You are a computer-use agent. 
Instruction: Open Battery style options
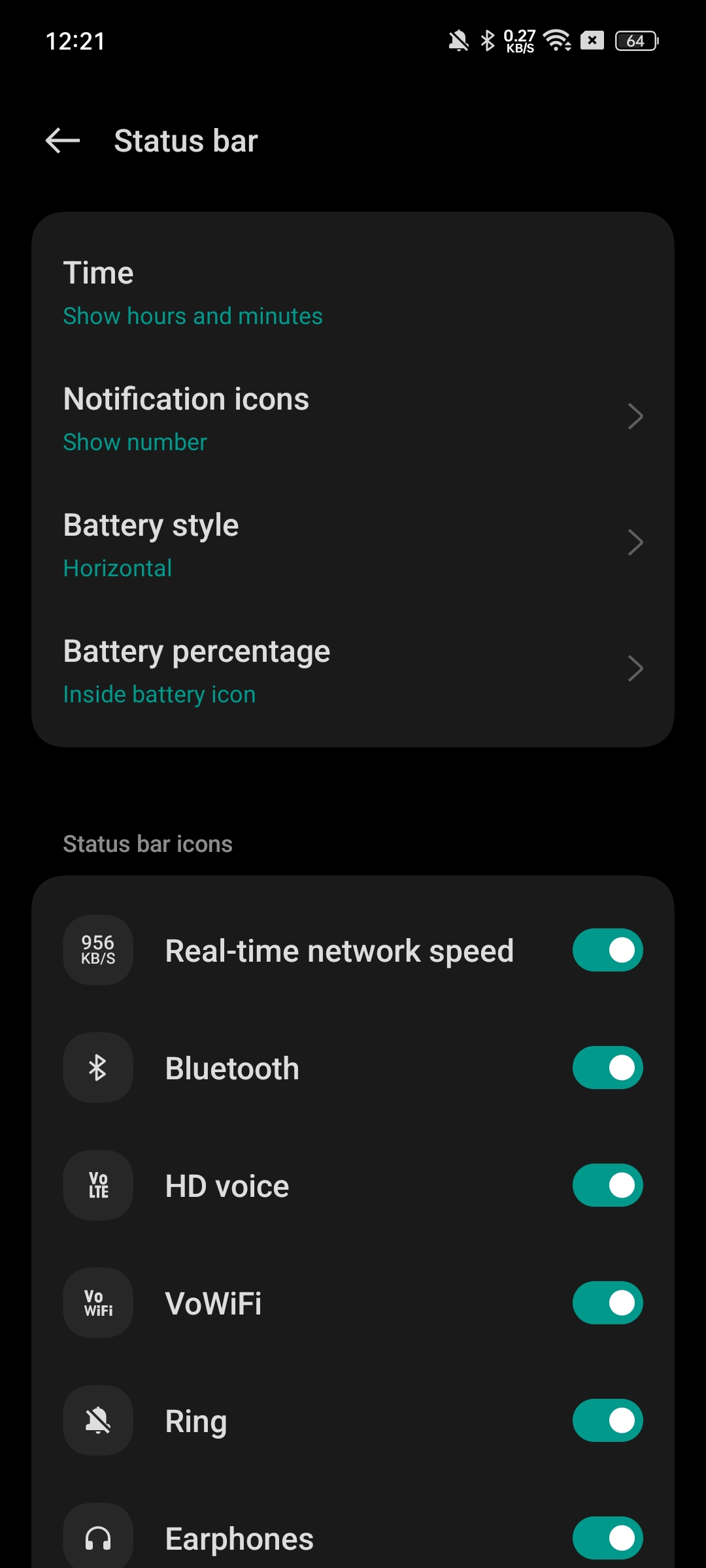point(353,544)
